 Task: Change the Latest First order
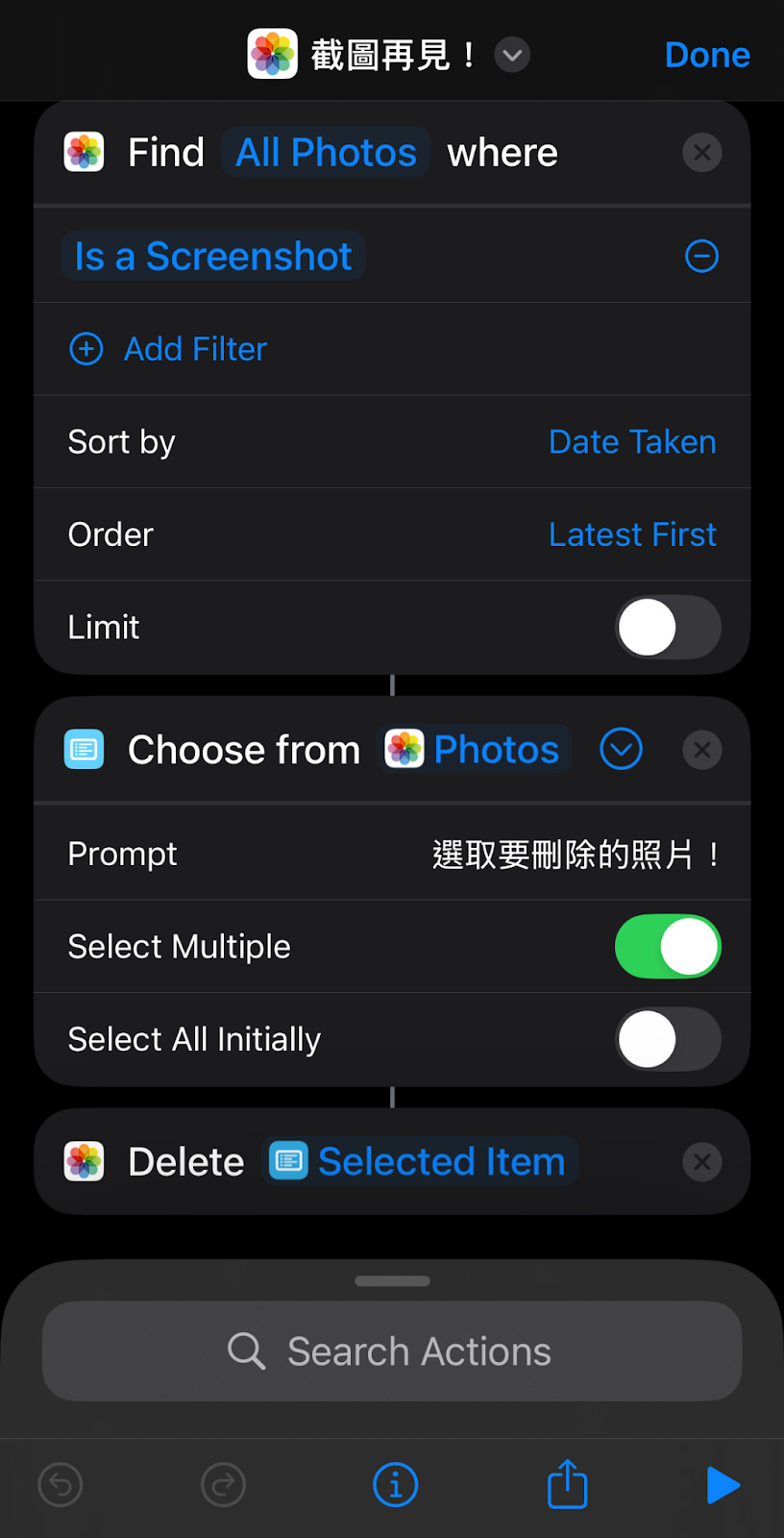632,534
